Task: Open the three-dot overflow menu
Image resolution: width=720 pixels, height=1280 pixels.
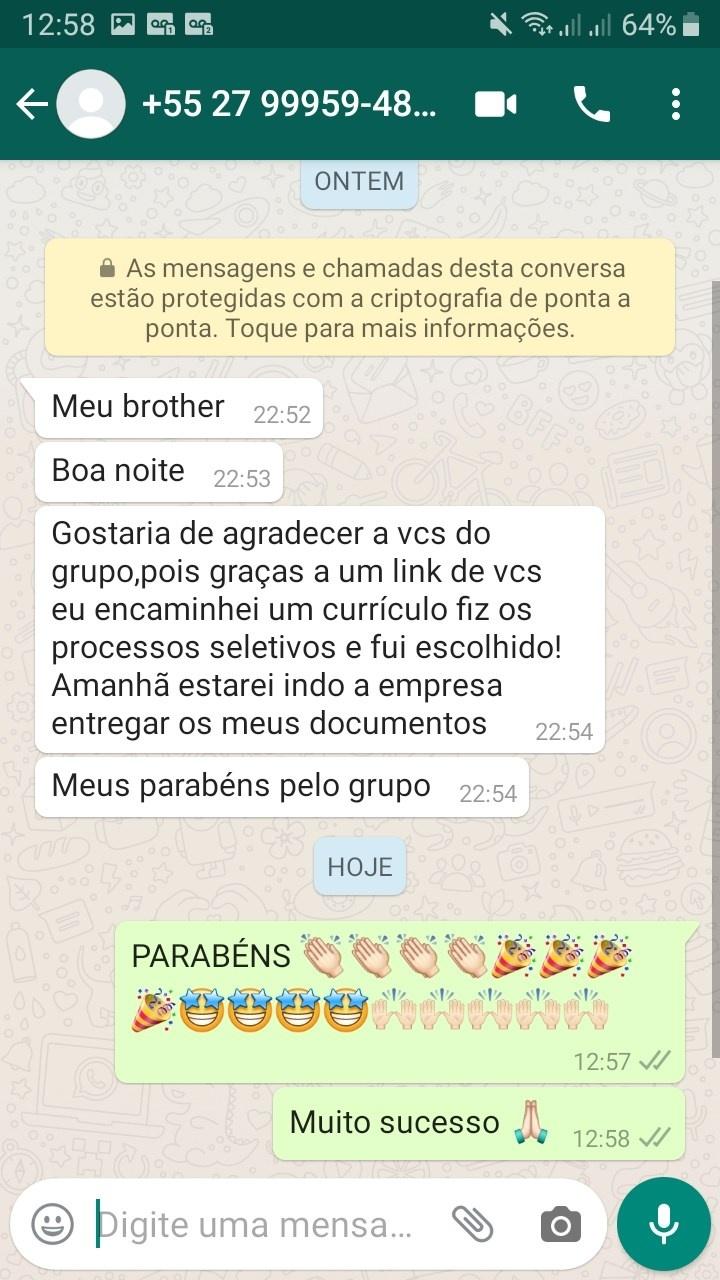Action: click(676, 104)
